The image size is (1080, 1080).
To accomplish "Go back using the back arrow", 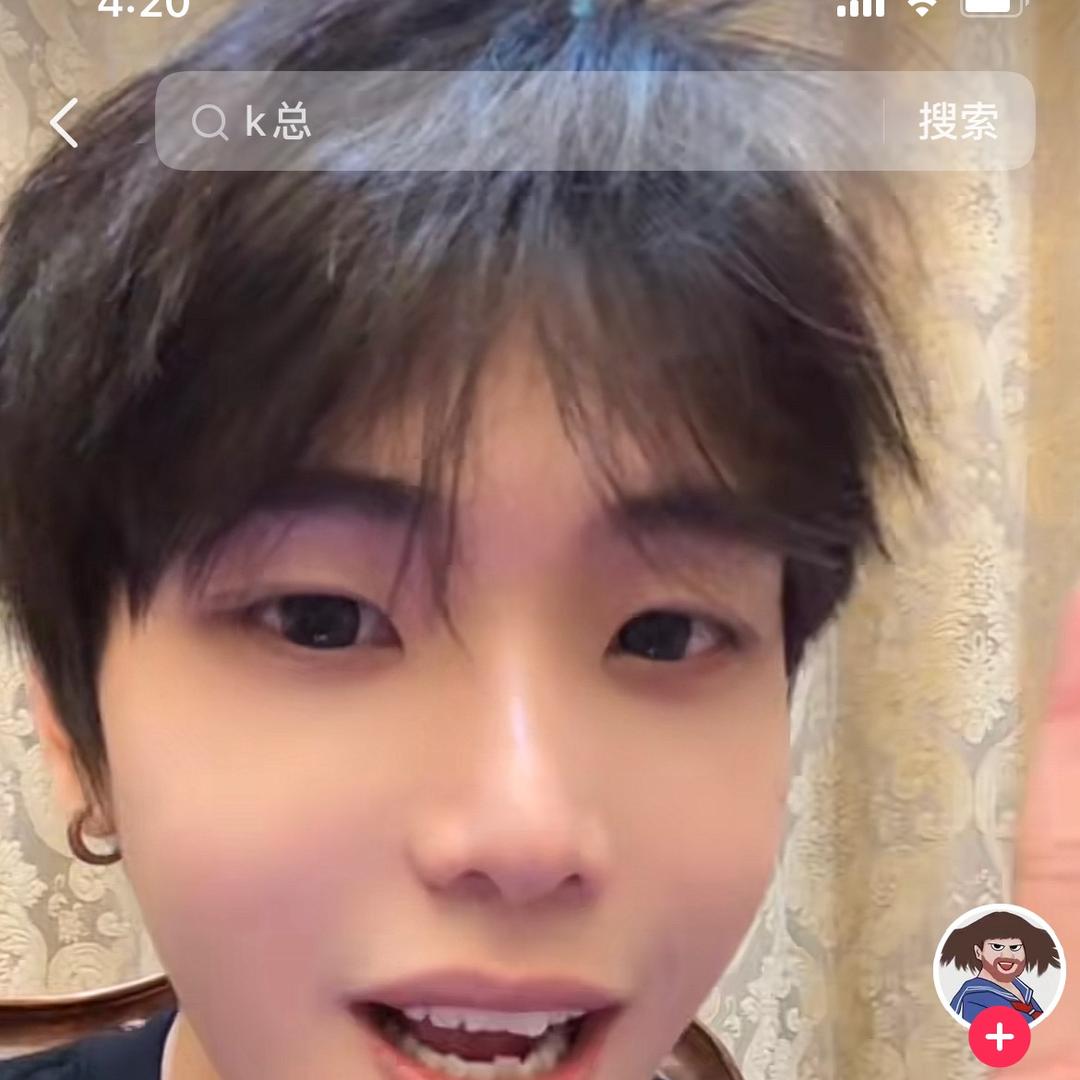I will pos(64,123).
